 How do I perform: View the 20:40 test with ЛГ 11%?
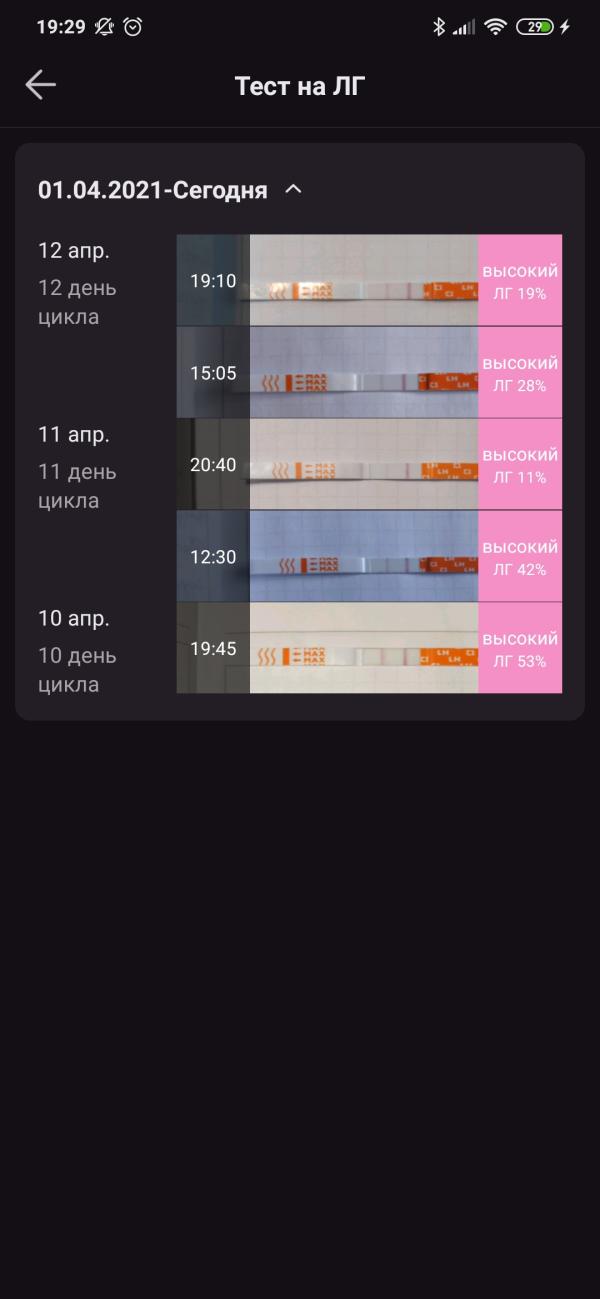[x=369, y=464]
